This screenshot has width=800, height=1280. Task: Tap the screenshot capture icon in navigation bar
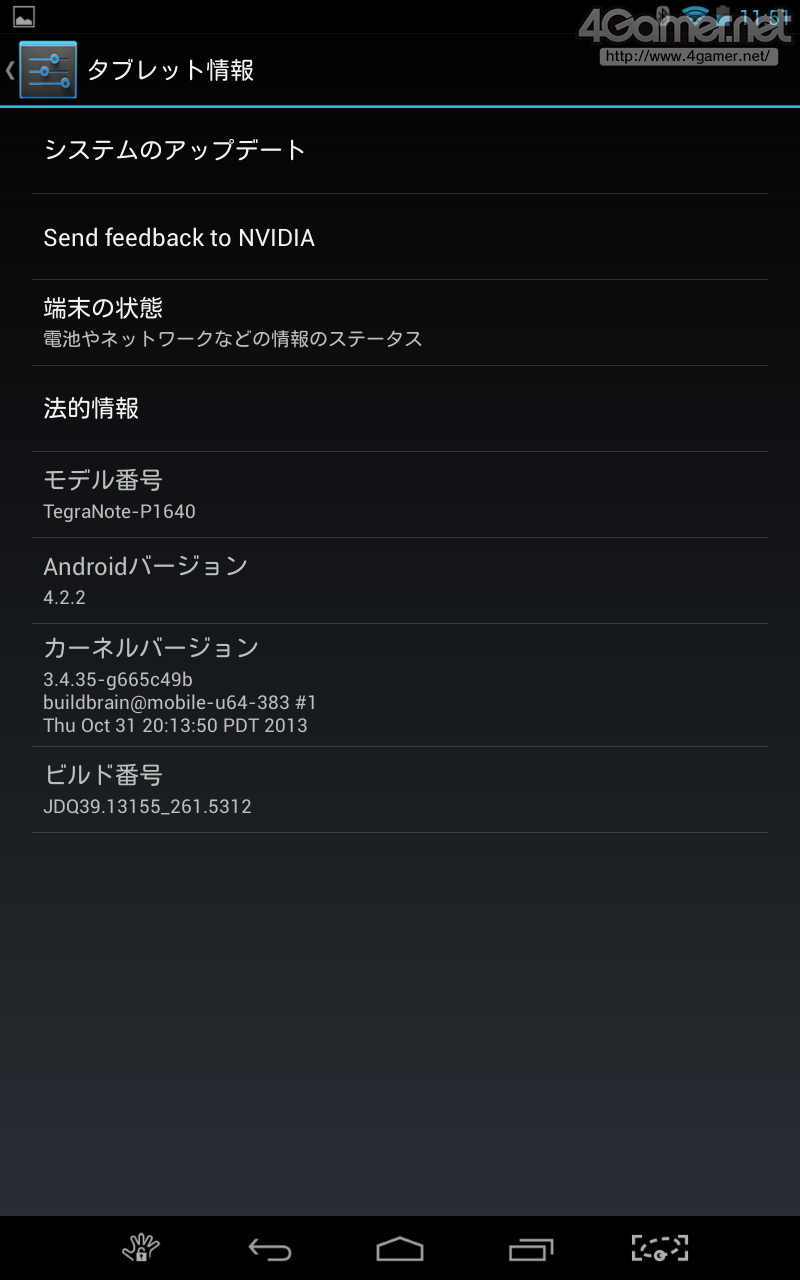(x=660, y=1248)
